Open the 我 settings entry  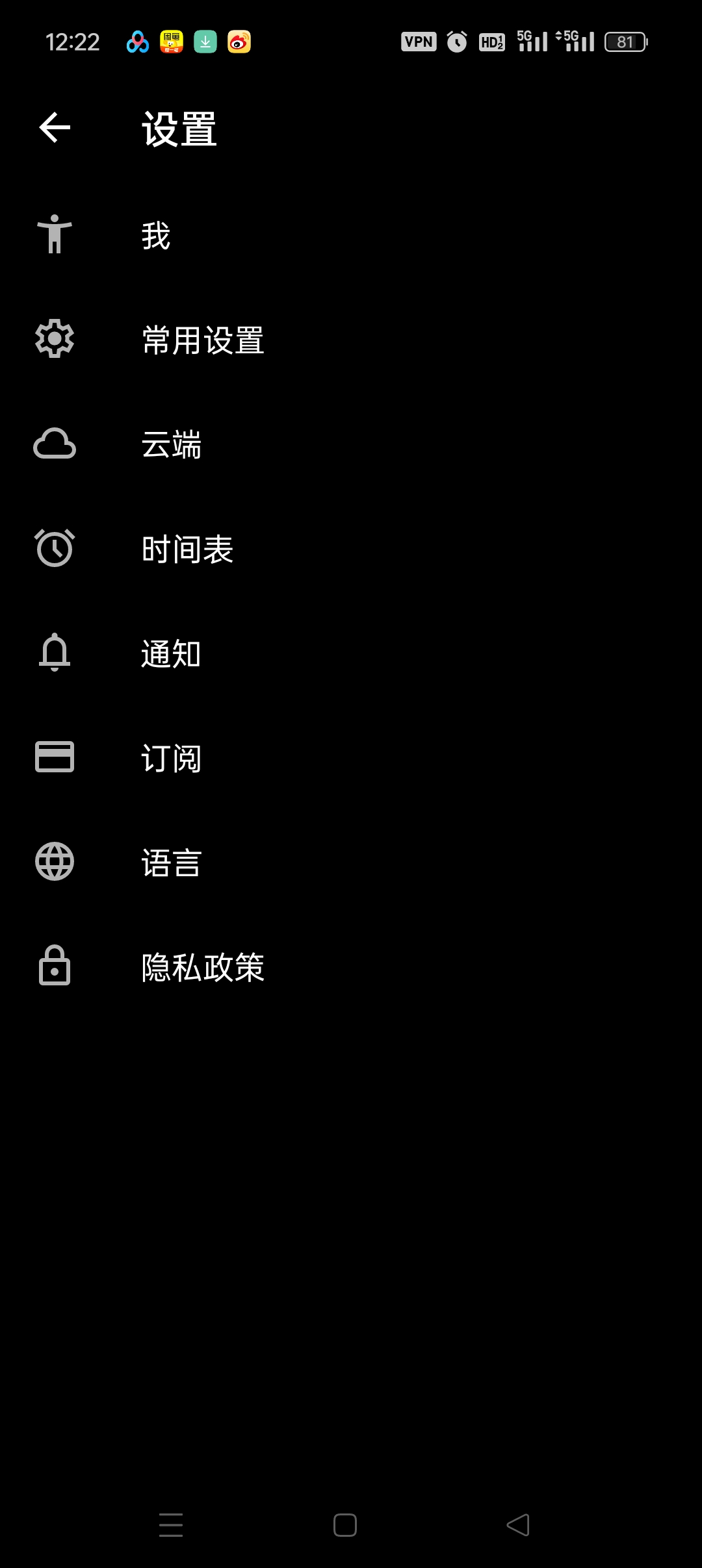coord(156,236)
